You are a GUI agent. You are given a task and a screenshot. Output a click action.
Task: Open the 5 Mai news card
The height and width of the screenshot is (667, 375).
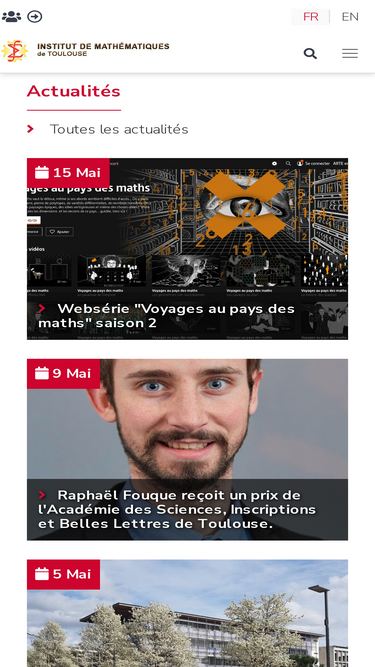(187, 613)
